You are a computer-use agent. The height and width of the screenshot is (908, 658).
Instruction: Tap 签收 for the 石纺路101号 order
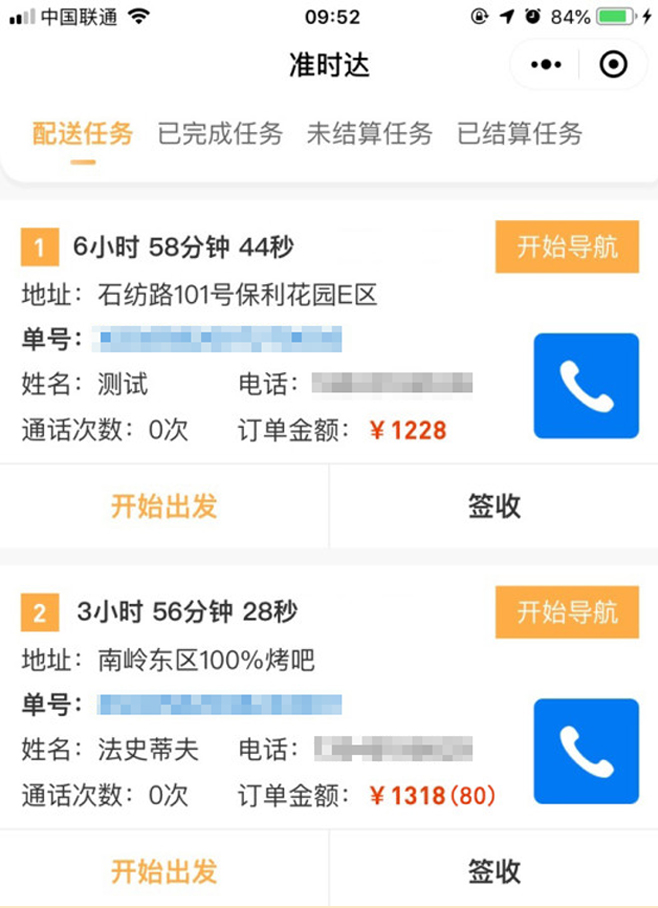point(494,506)
